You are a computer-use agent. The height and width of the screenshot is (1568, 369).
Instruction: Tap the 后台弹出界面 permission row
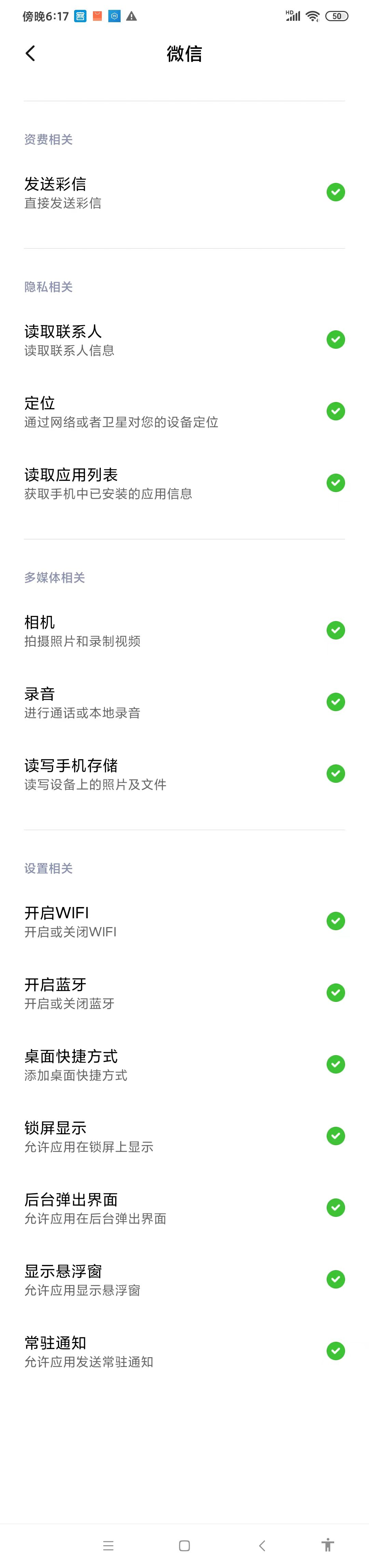point(184,1208)
